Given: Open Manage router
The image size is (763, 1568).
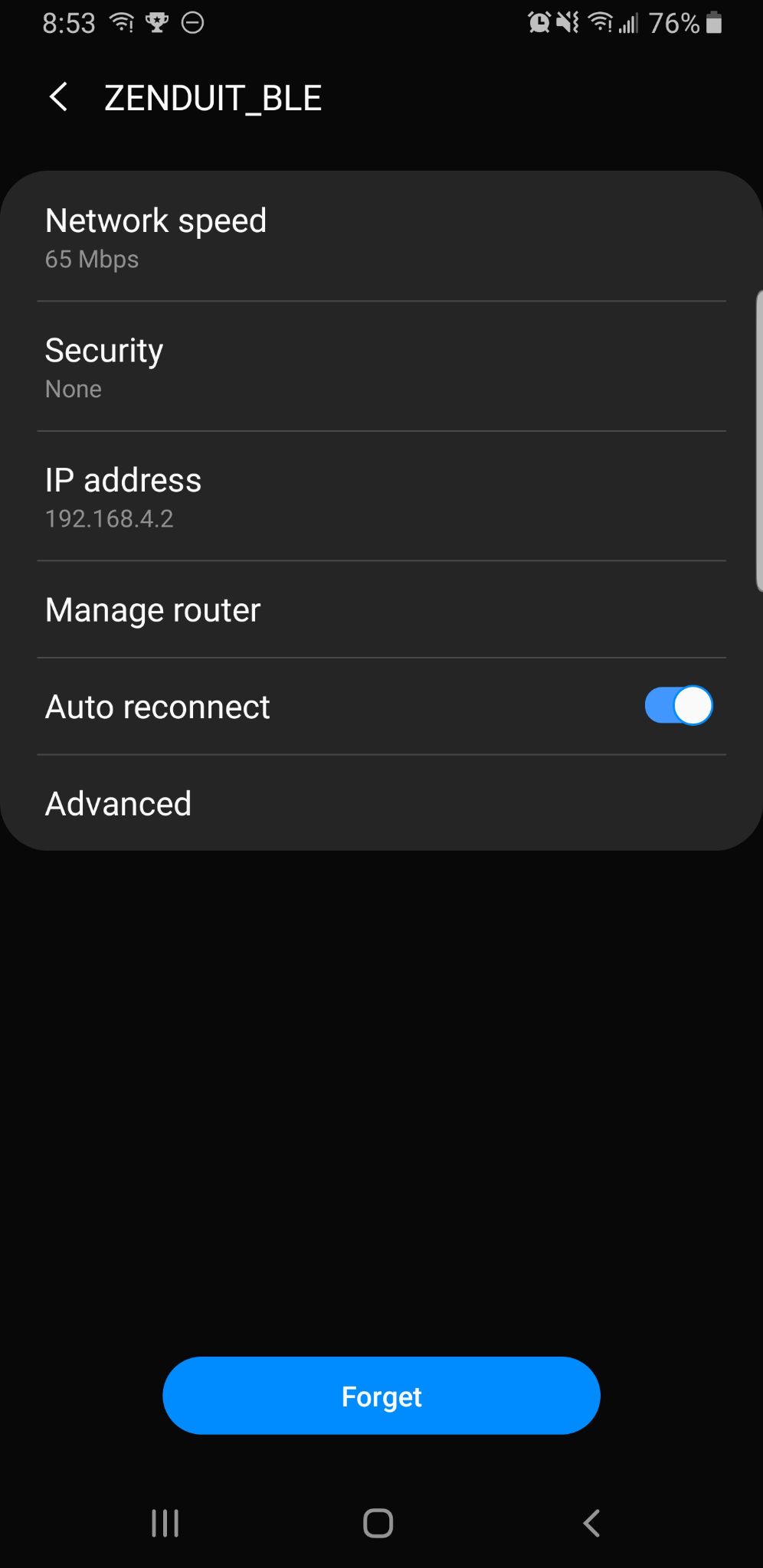Looking at the screenshot, I should [381, 610].
